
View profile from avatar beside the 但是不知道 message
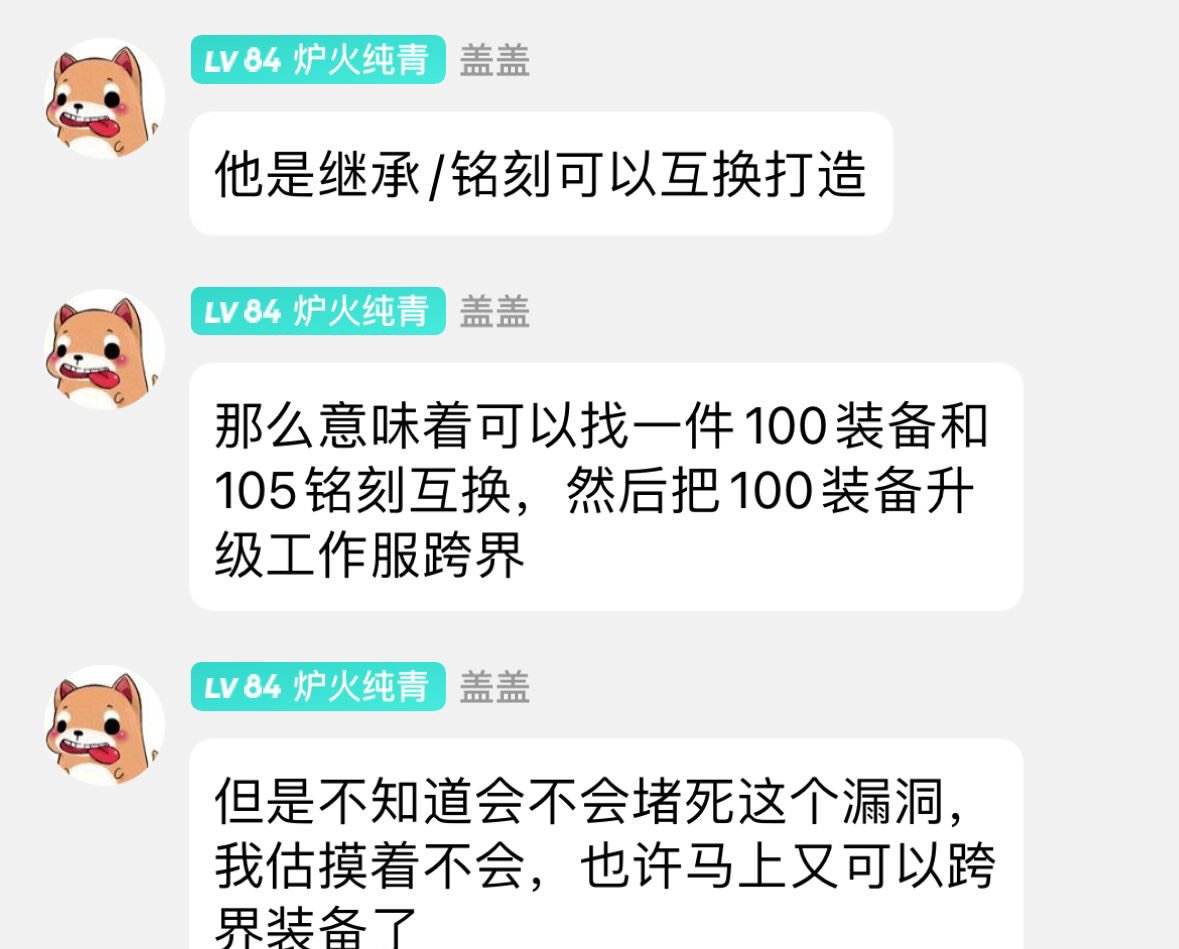(103, 726)
